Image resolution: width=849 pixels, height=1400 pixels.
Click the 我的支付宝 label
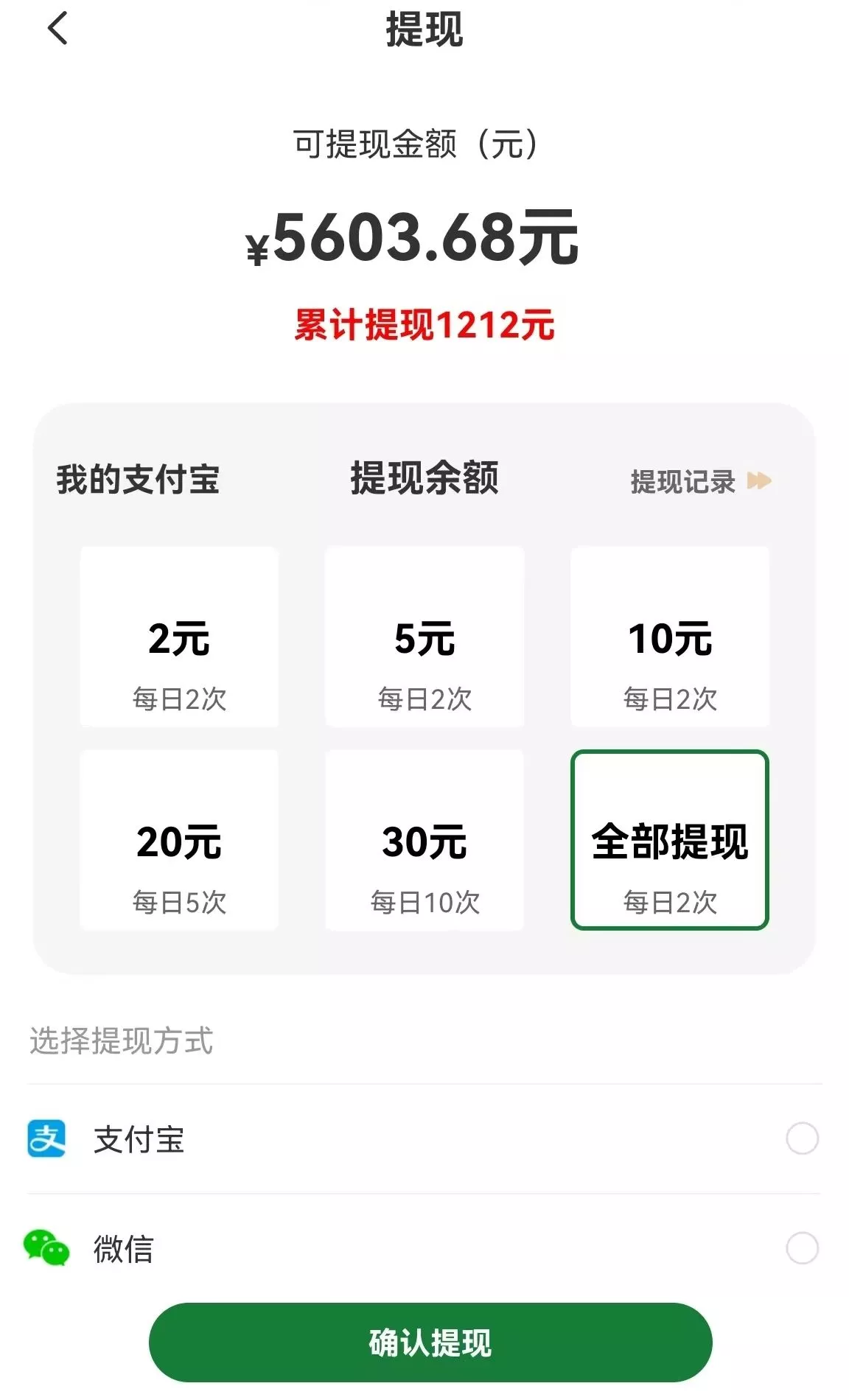[136, 478]
